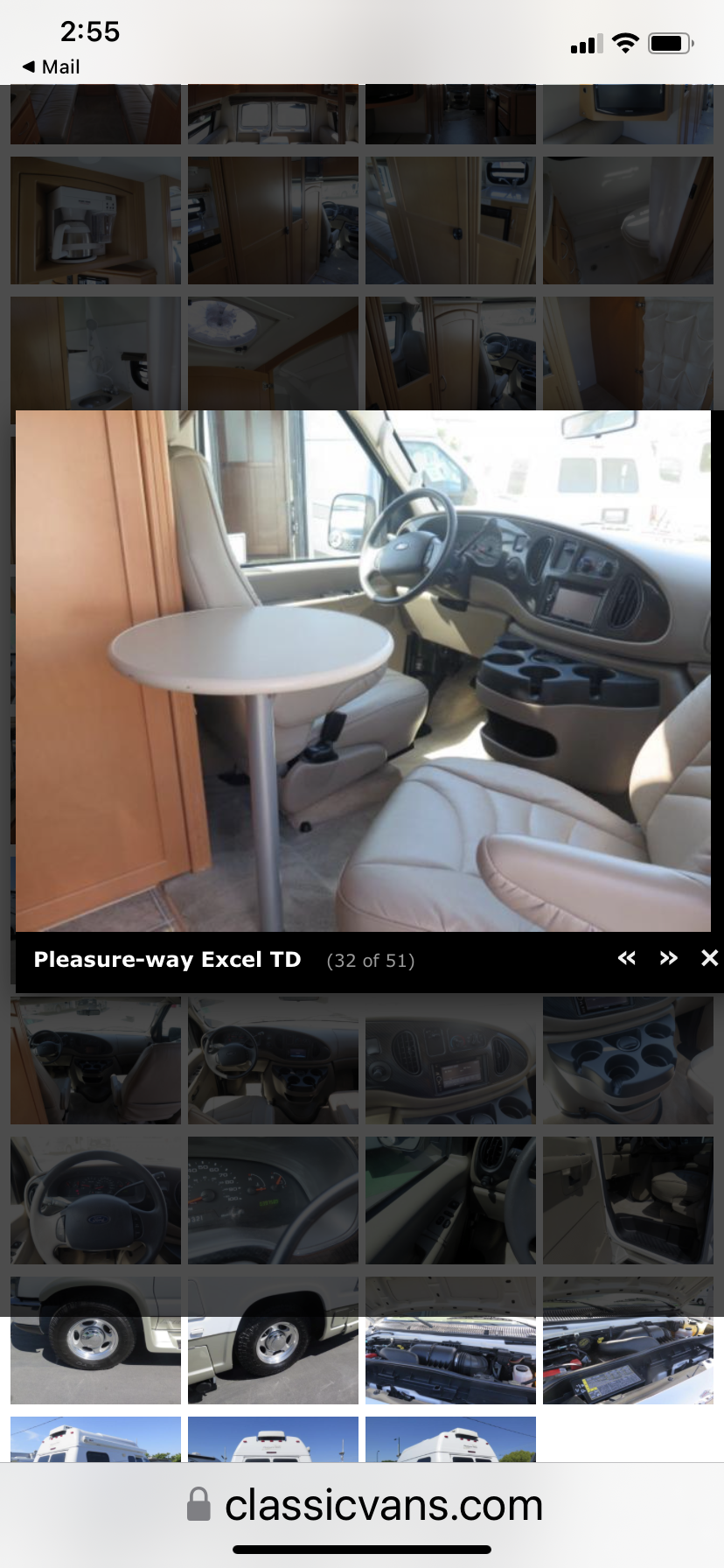Screen dimensions: 724x1568
Task: Open the toilet bathroom thumbnail
Action: 628,220
